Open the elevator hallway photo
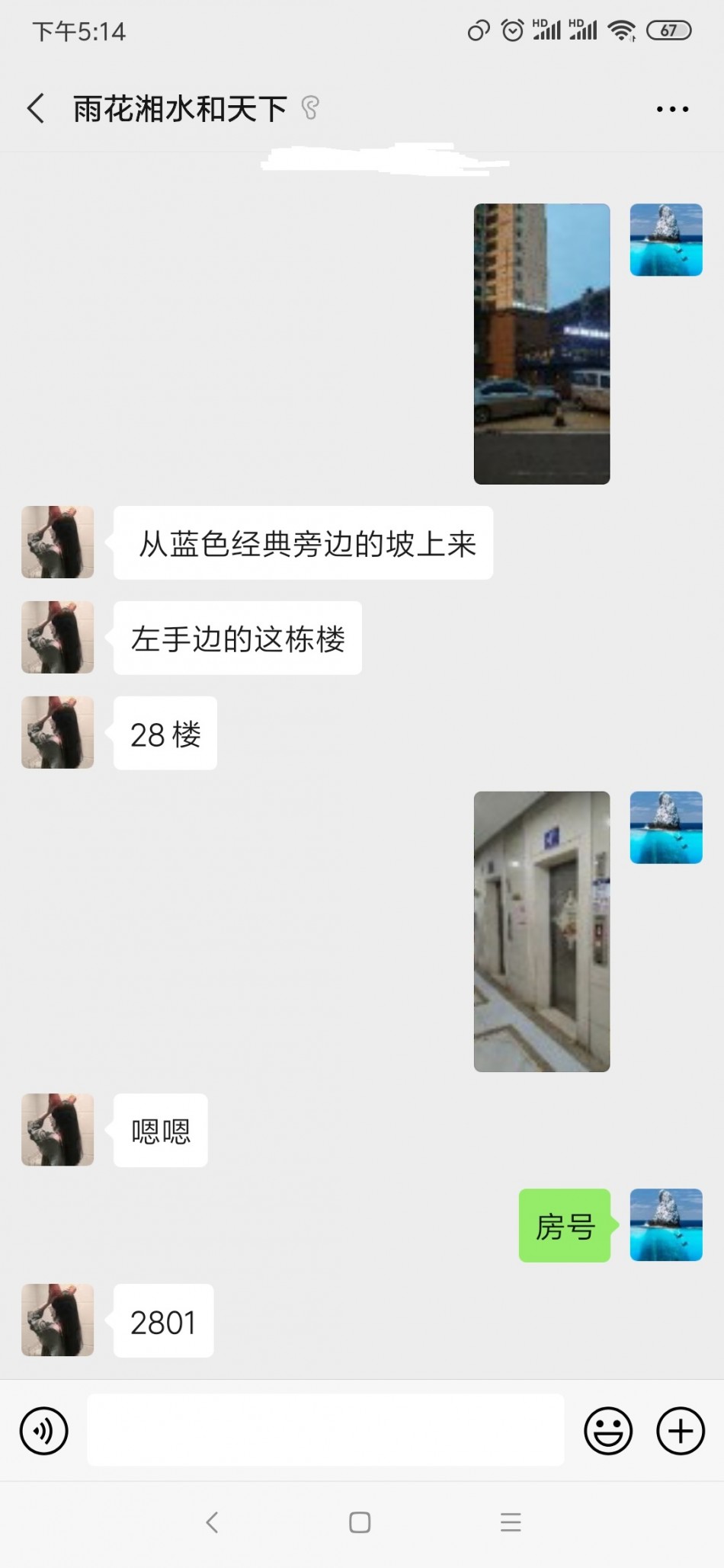 tap(542, 931)
